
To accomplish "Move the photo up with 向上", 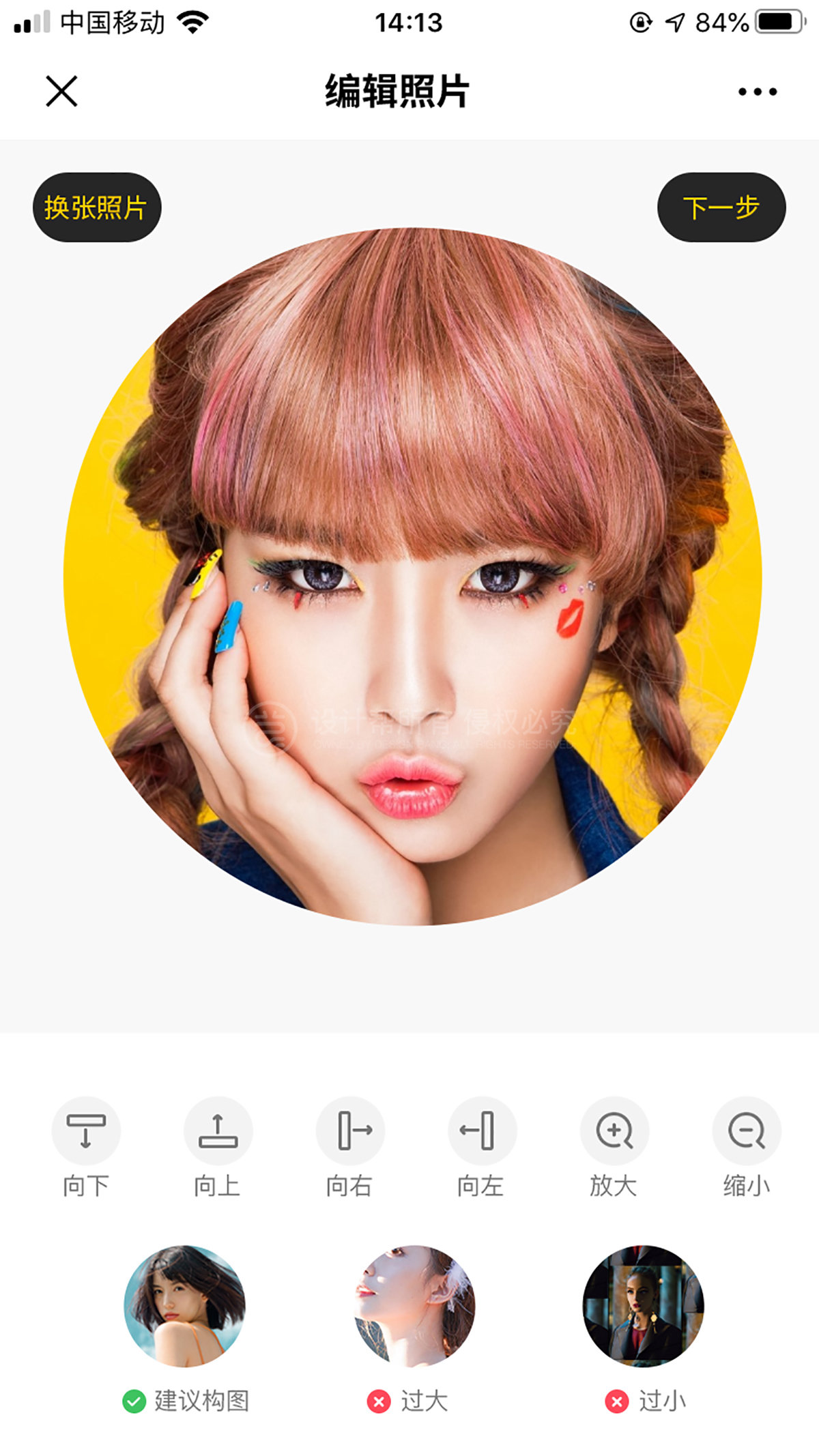I will click(x=218, y=1131).
